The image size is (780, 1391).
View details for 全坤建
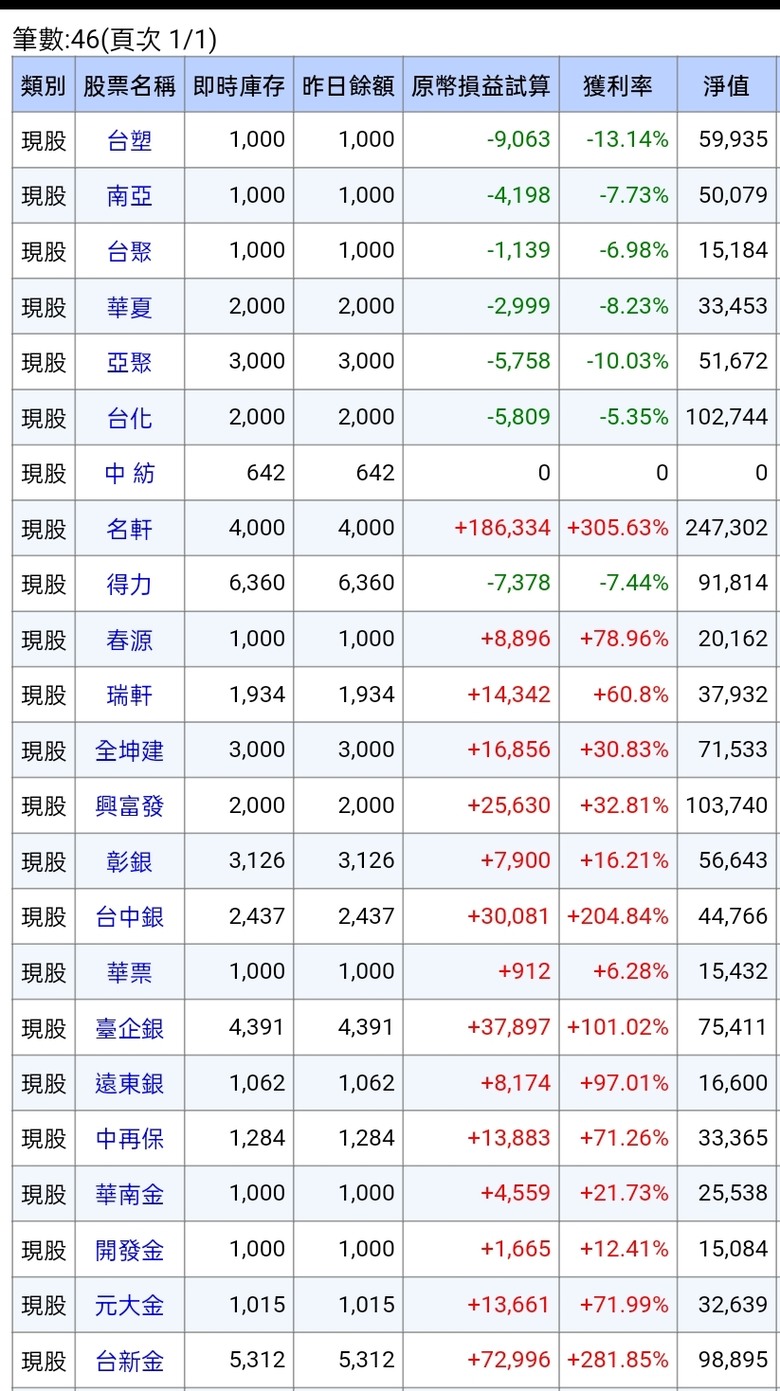point(130,751)
